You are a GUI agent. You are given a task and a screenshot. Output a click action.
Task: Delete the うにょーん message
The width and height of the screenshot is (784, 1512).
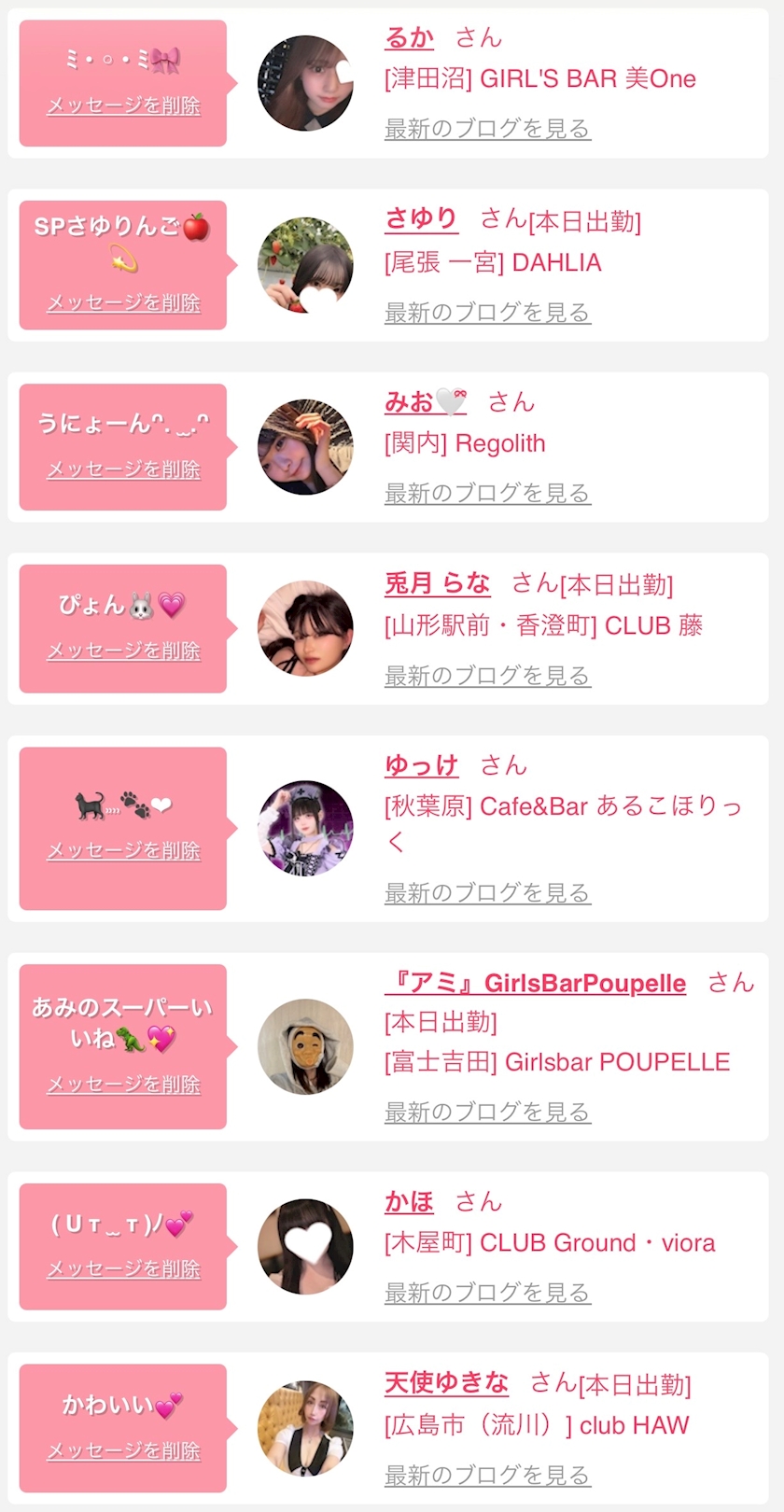123,469
